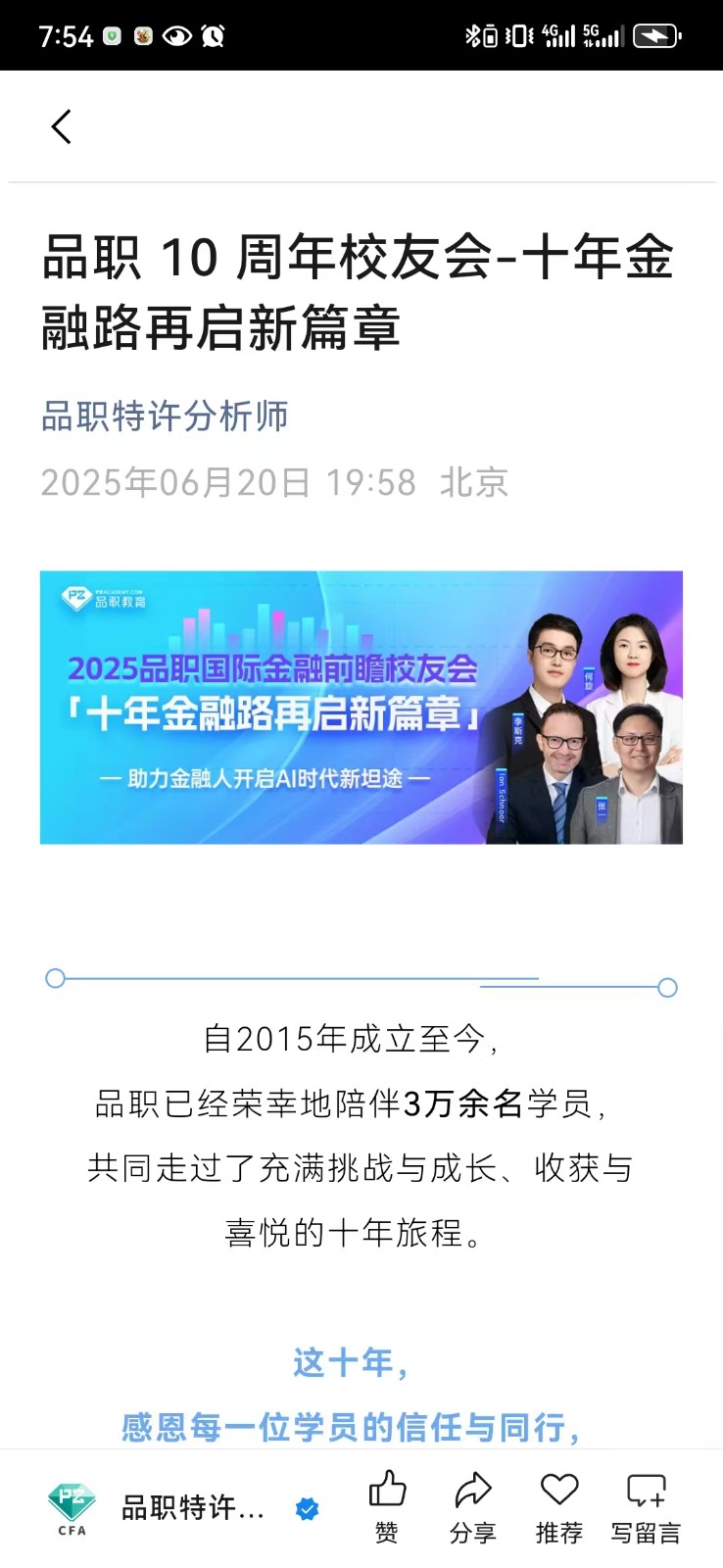Recommend the article with 推荐 heart

click(x=559, y=1507)
